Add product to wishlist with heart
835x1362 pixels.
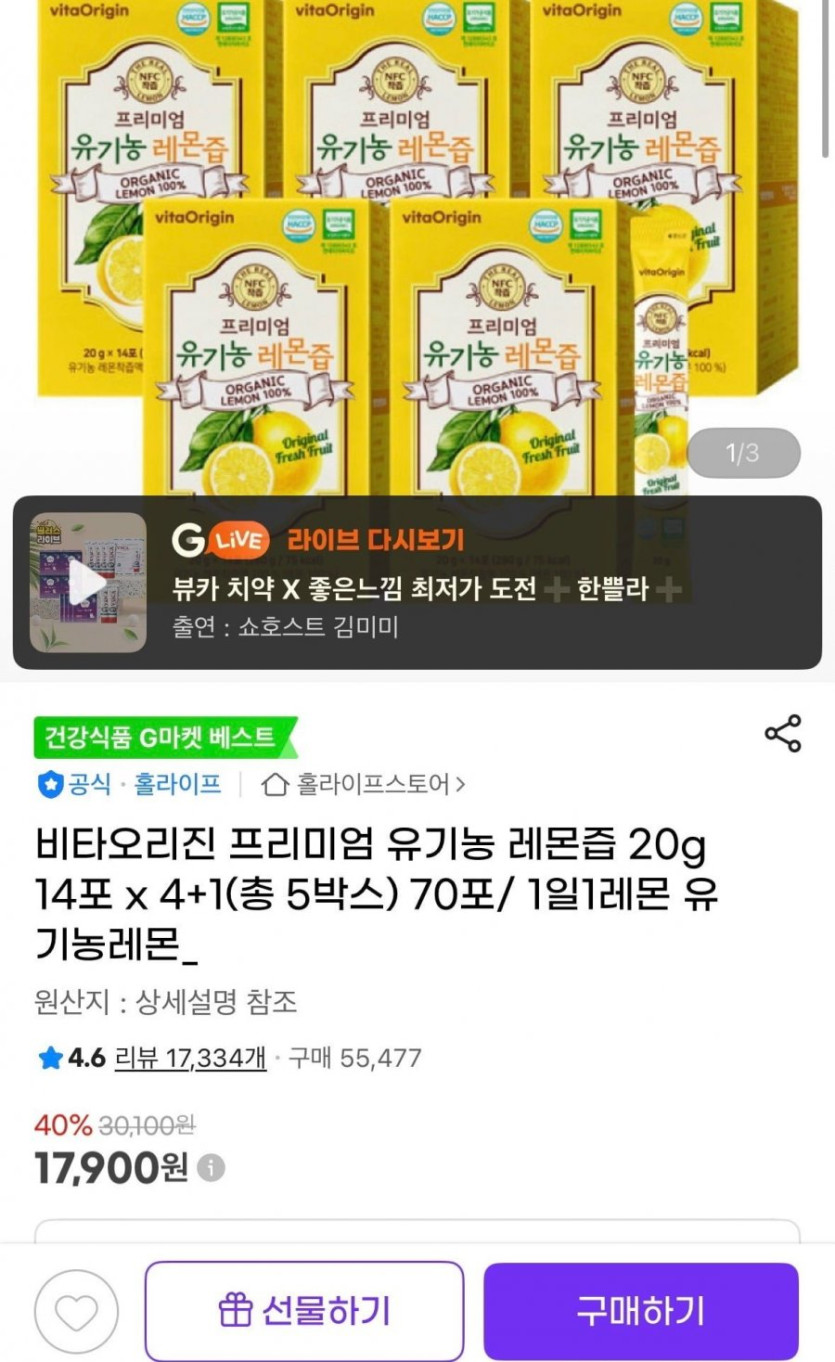[76, 1311]
